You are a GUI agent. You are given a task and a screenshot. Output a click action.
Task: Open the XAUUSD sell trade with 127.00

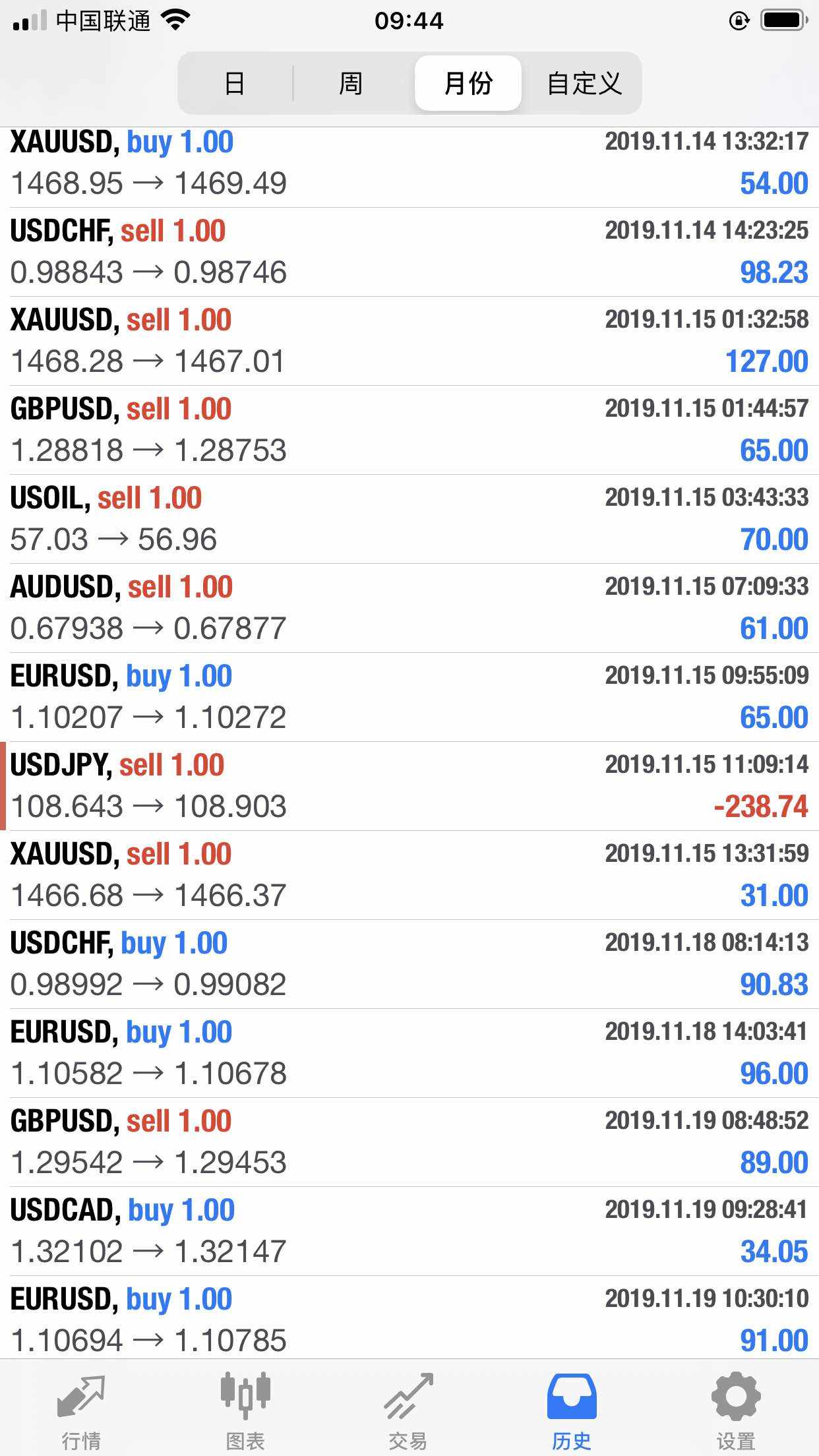click(409, 341)
